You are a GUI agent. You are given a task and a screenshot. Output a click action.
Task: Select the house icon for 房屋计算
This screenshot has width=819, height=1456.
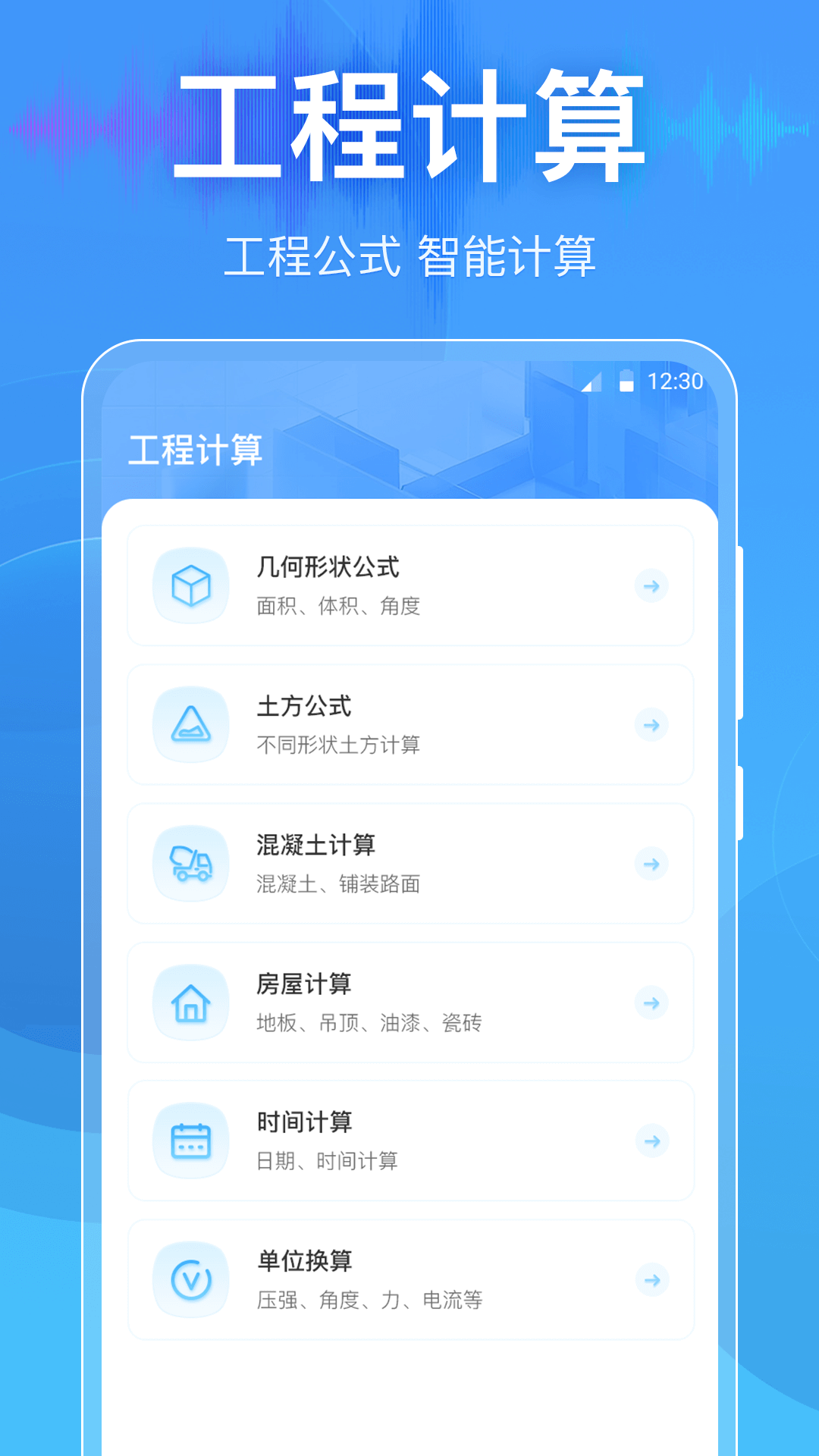point(190,1002)
